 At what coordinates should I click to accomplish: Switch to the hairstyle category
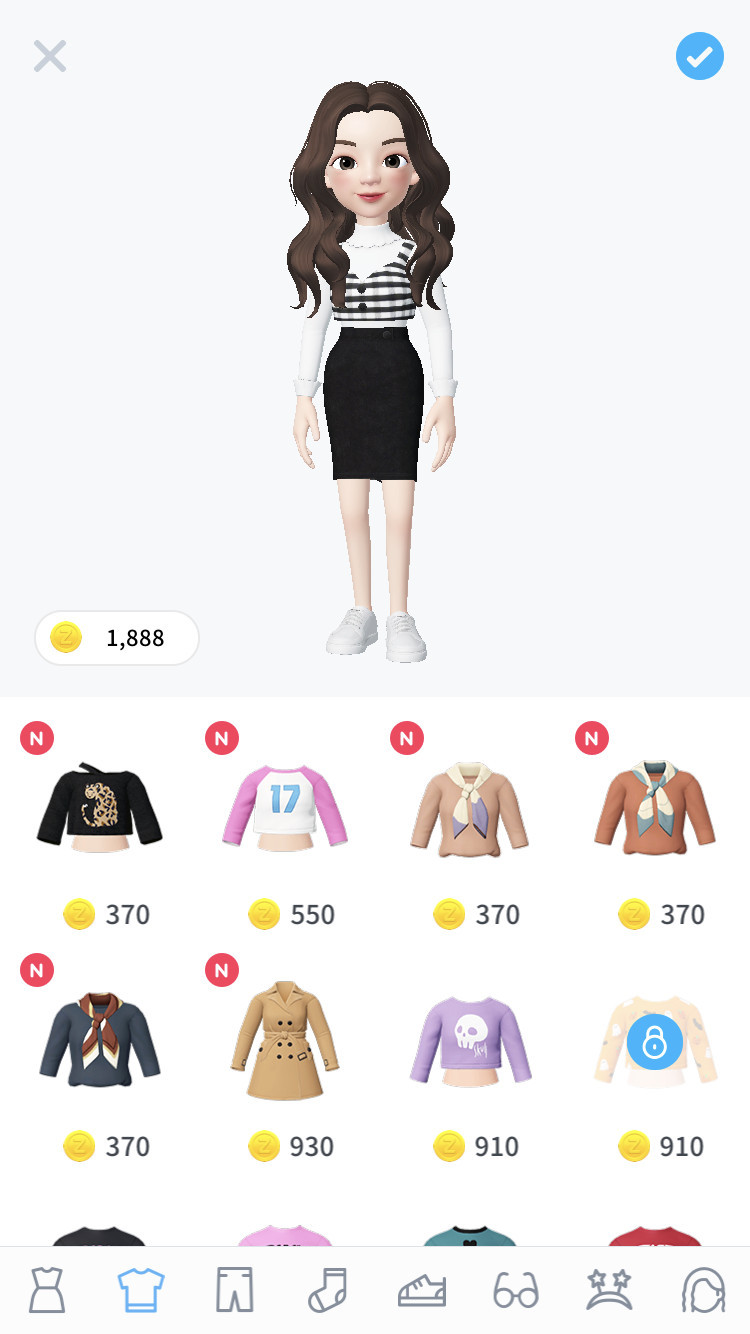[703, 1290]
